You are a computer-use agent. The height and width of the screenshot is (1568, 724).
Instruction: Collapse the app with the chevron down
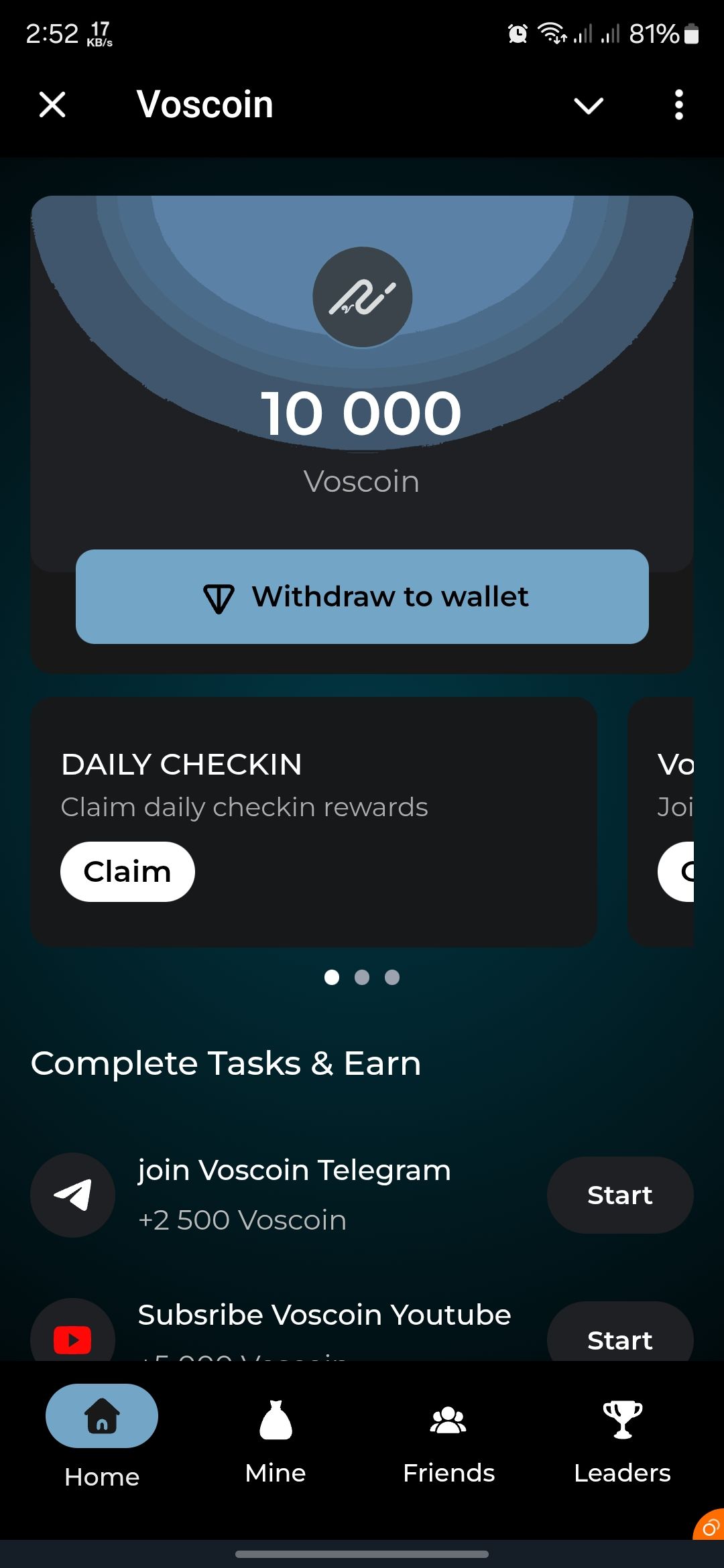coord(589,105)
